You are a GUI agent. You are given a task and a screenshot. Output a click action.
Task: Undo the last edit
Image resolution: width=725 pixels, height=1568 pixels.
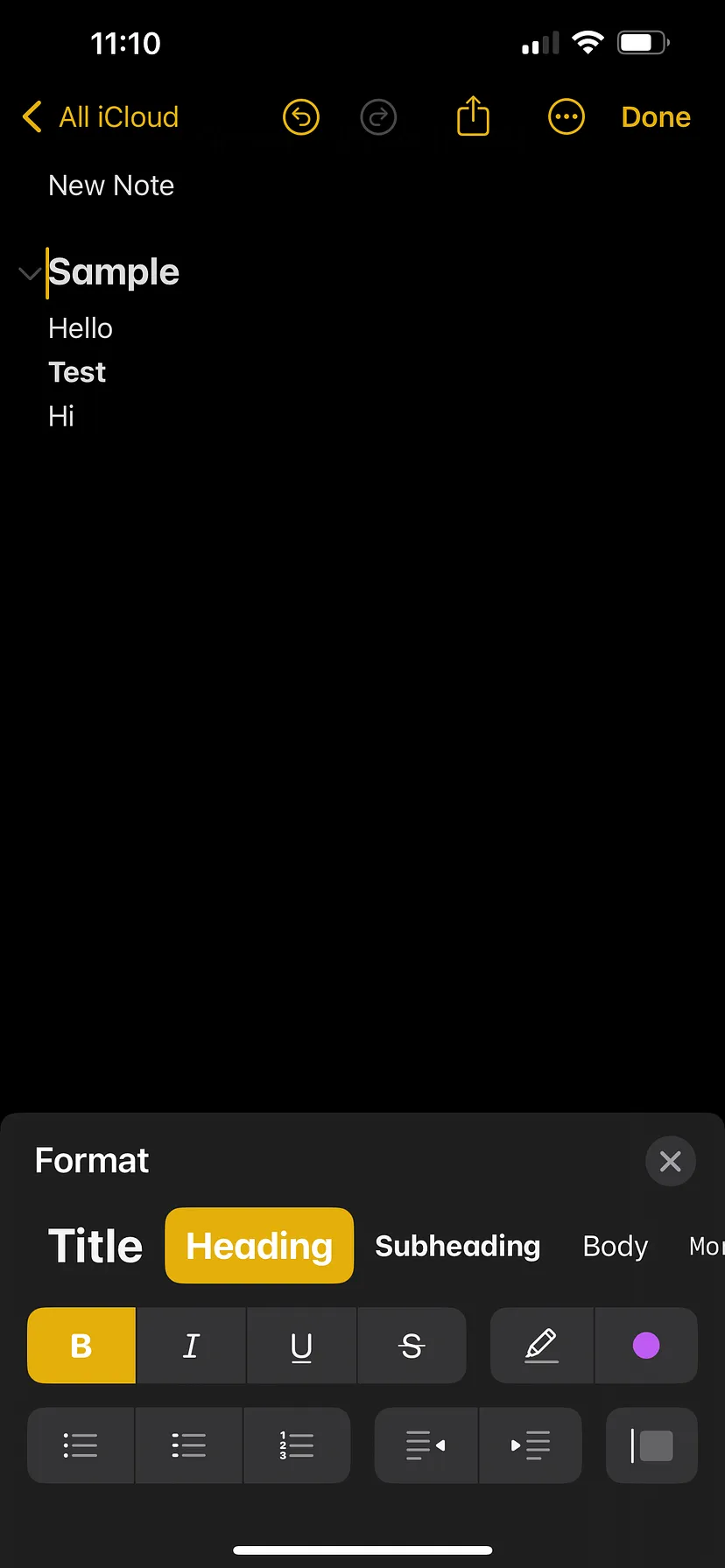(301, 117)
